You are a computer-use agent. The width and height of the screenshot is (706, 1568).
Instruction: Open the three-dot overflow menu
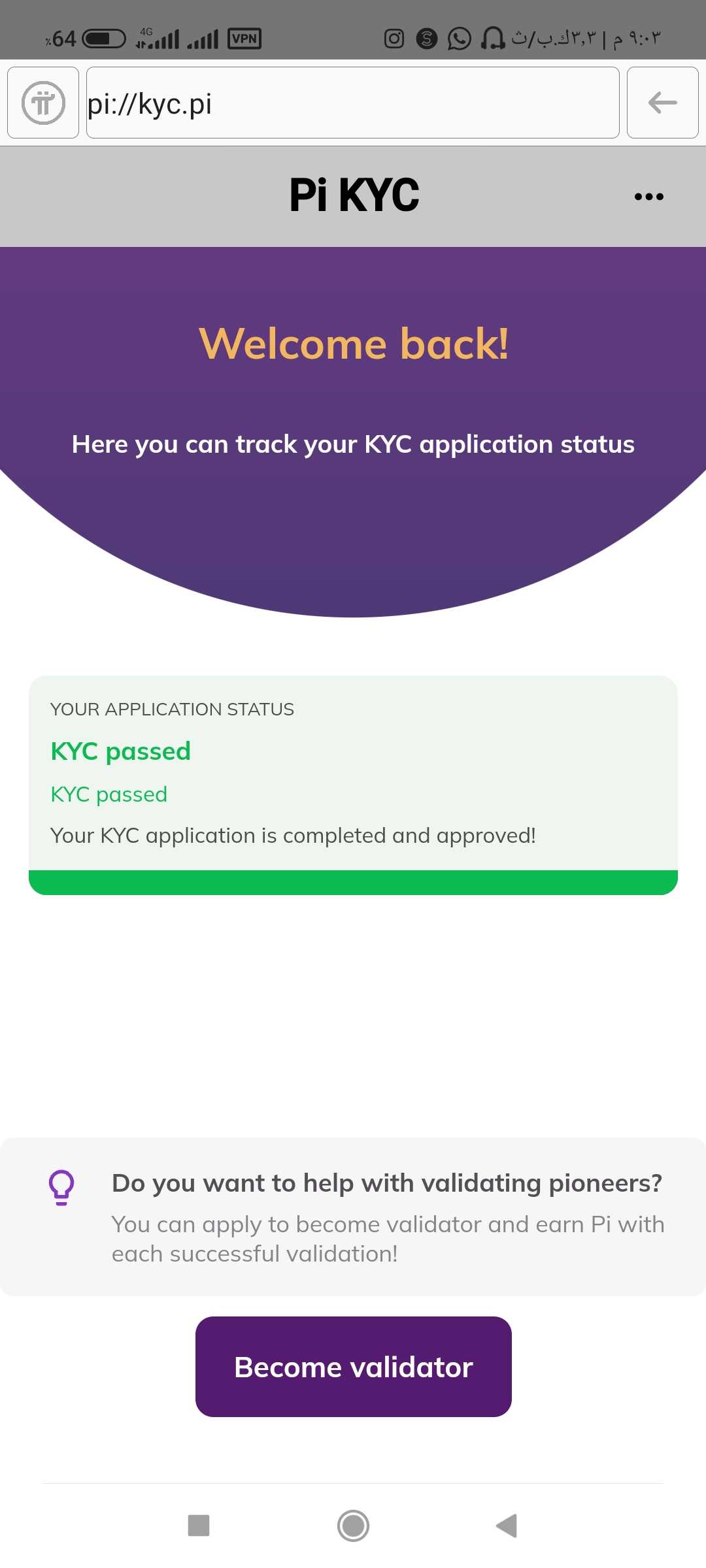point(648,197)
